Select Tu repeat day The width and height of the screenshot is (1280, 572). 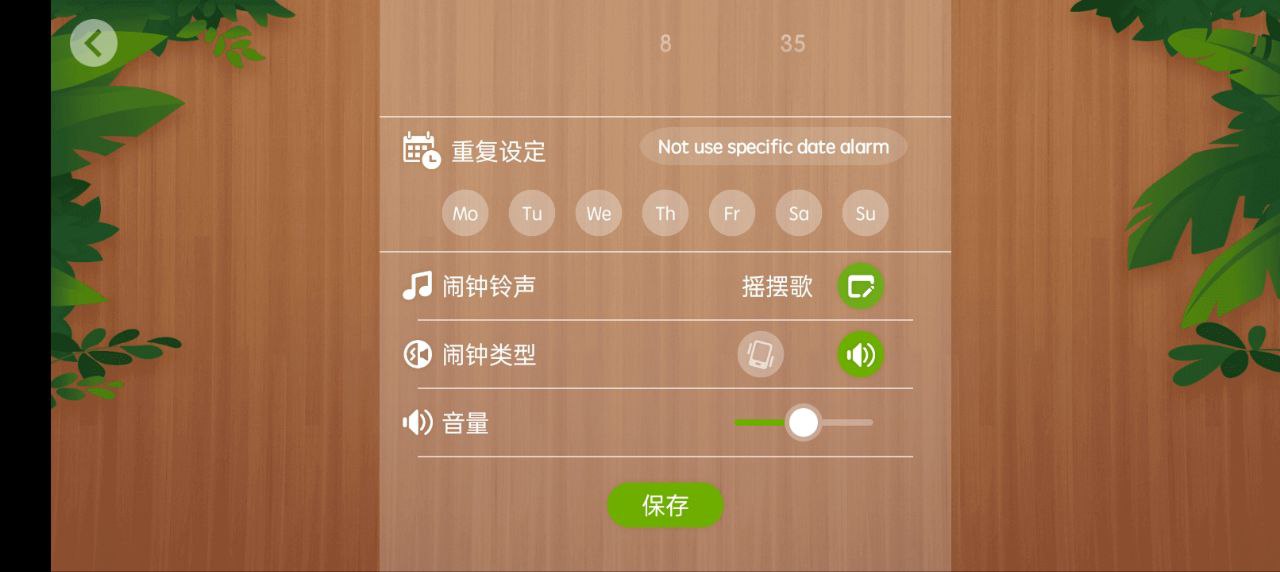click(x=532, y=213)
